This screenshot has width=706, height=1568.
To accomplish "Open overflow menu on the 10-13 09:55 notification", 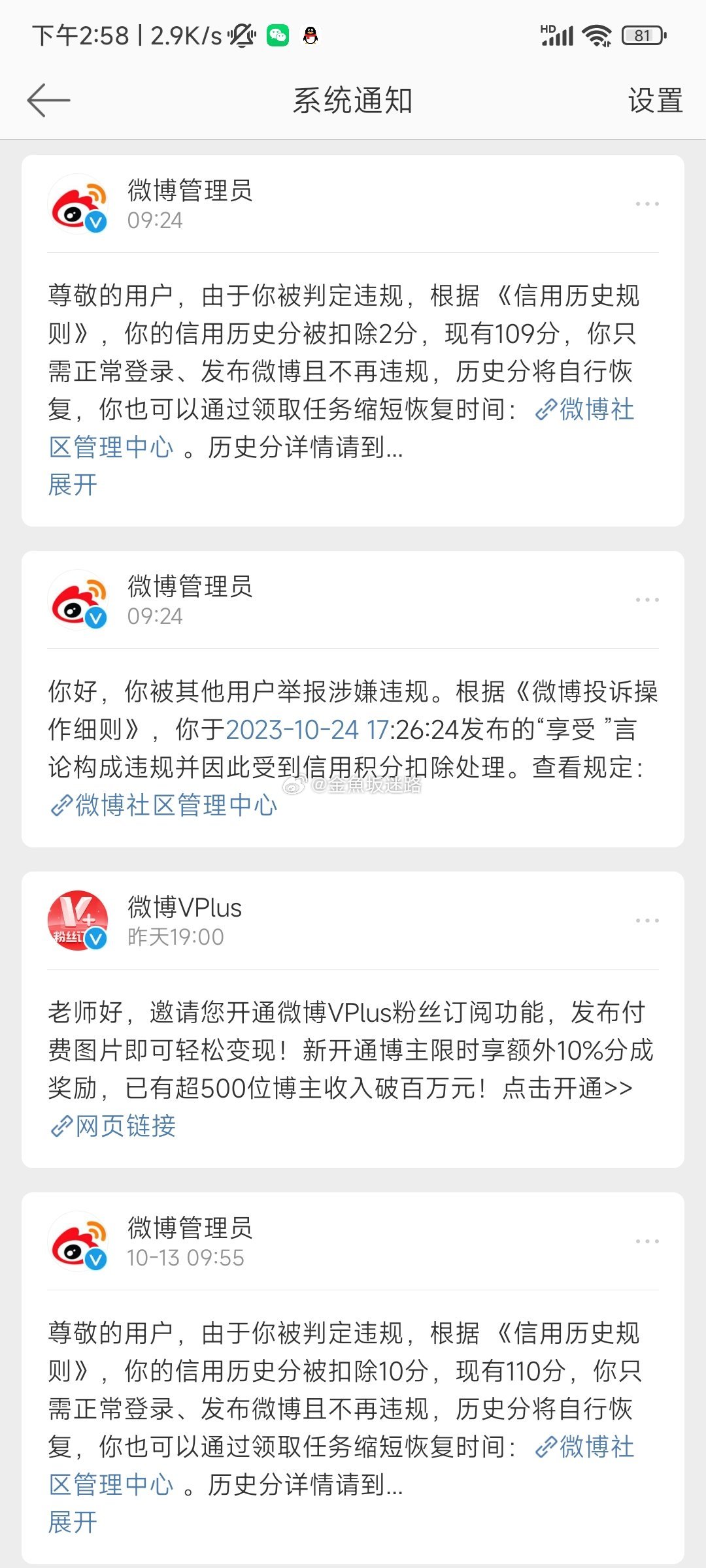I will [647, 1241].
